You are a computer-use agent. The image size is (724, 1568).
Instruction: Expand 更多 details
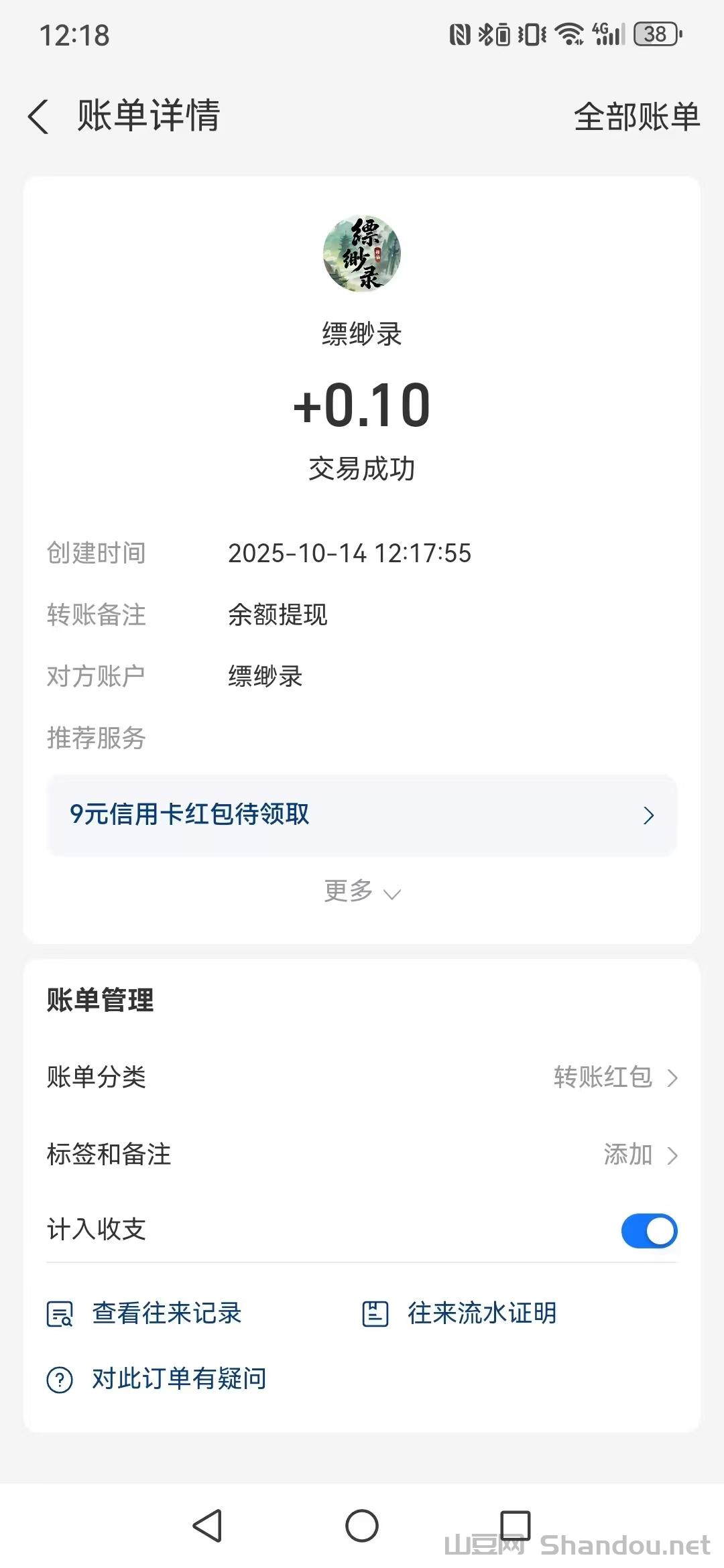(362, 892)
